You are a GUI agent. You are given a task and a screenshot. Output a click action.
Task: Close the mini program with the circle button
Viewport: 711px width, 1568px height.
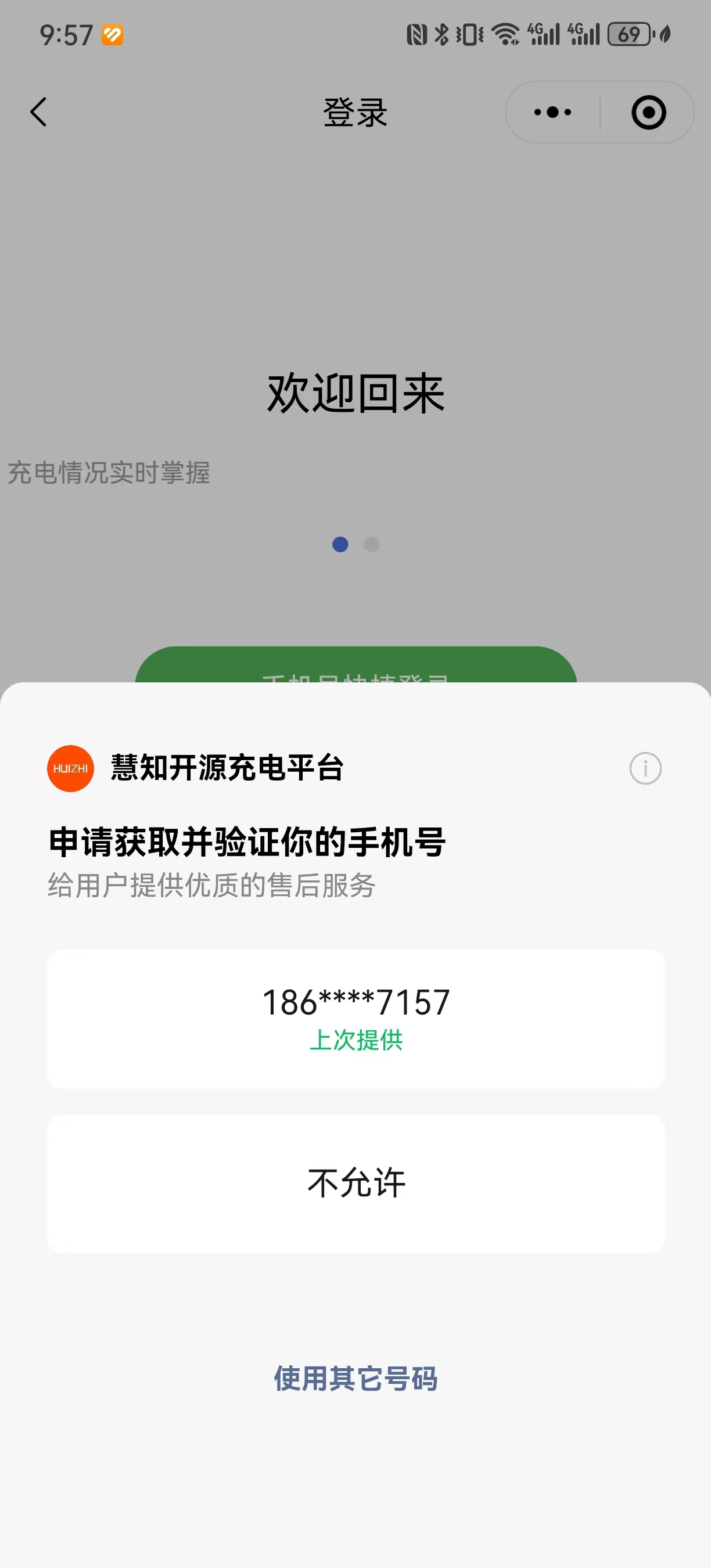(648, 112)
